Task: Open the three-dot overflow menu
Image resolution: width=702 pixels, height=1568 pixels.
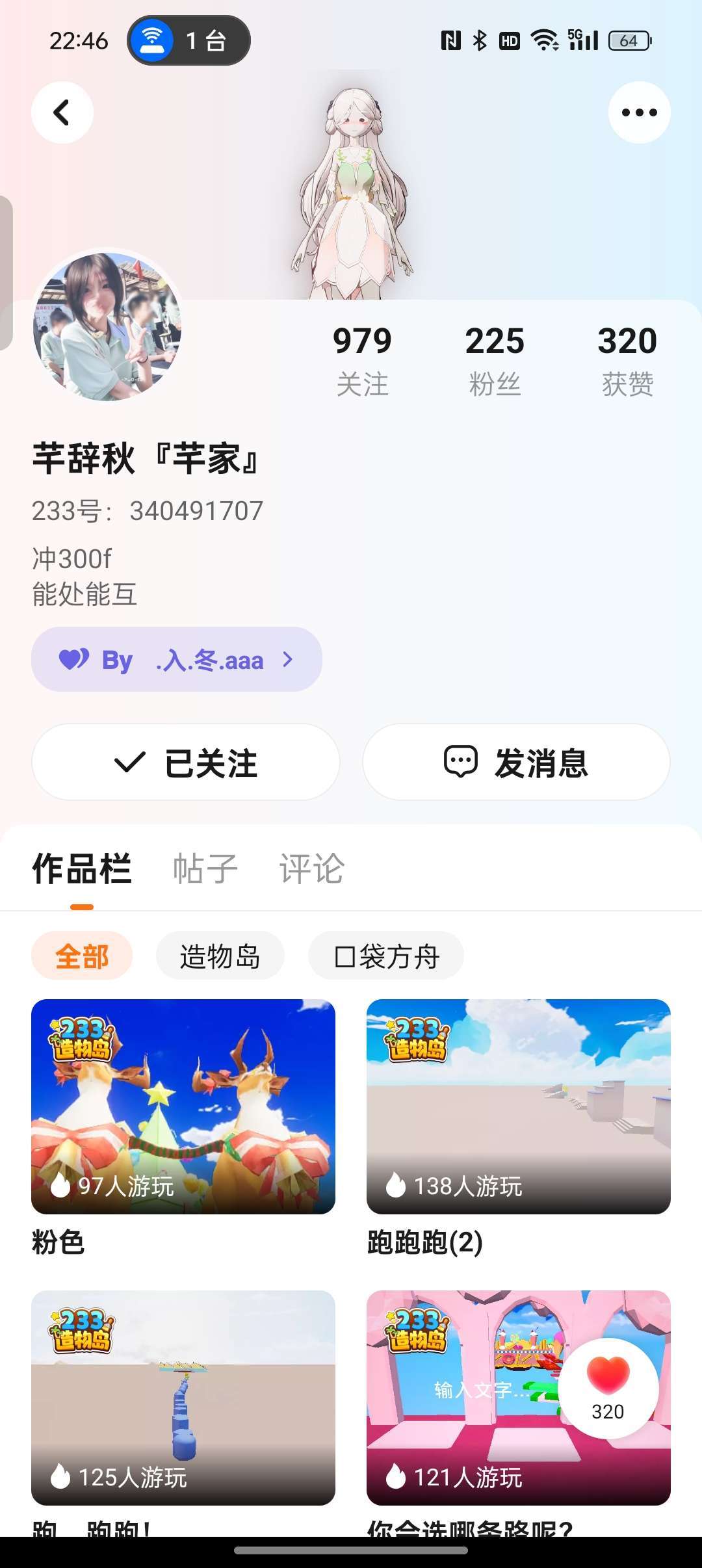Action: pyautogui.click(x=639, y=112)
